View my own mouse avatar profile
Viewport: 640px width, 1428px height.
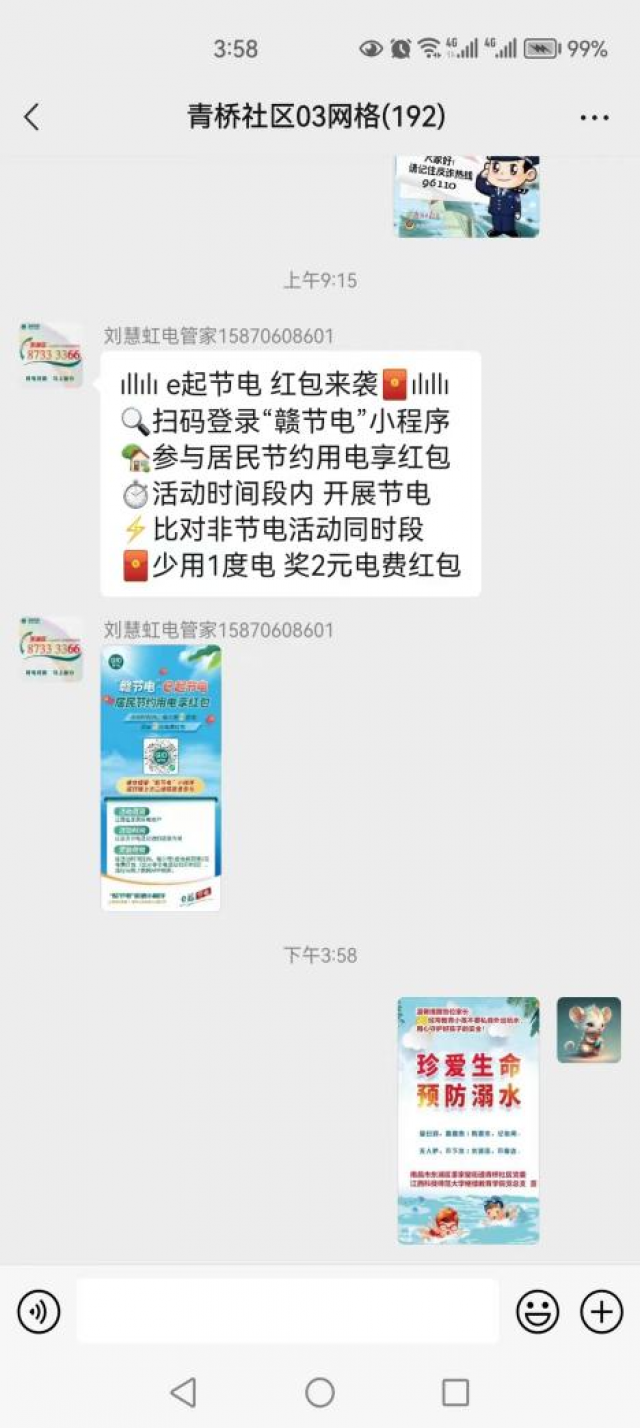[x=588, y=1029]
